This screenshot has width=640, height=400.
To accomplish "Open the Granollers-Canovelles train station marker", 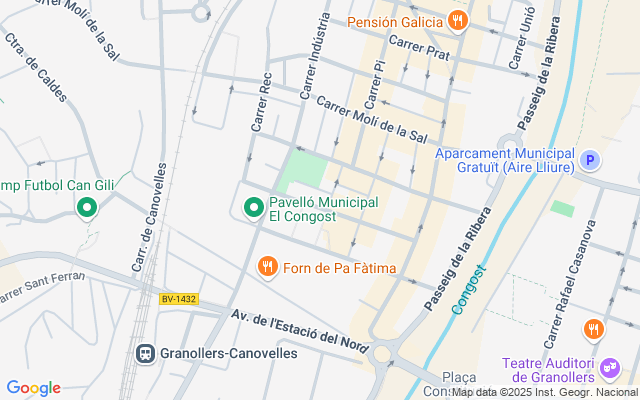I will point(146,353).
